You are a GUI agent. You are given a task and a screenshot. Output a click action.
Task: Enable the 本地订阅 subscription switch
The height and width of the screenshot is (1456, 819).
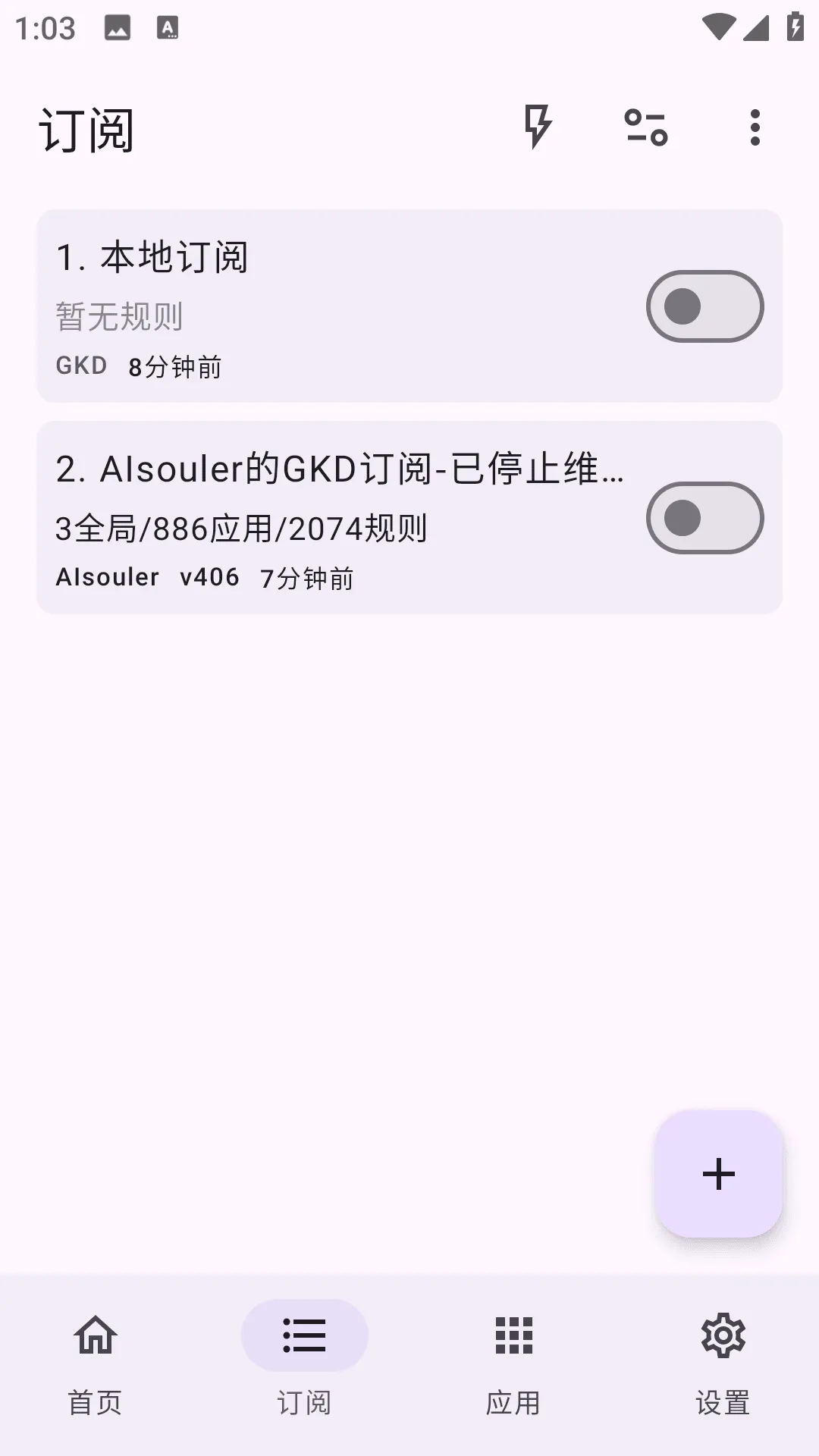(x=704, y=306)
